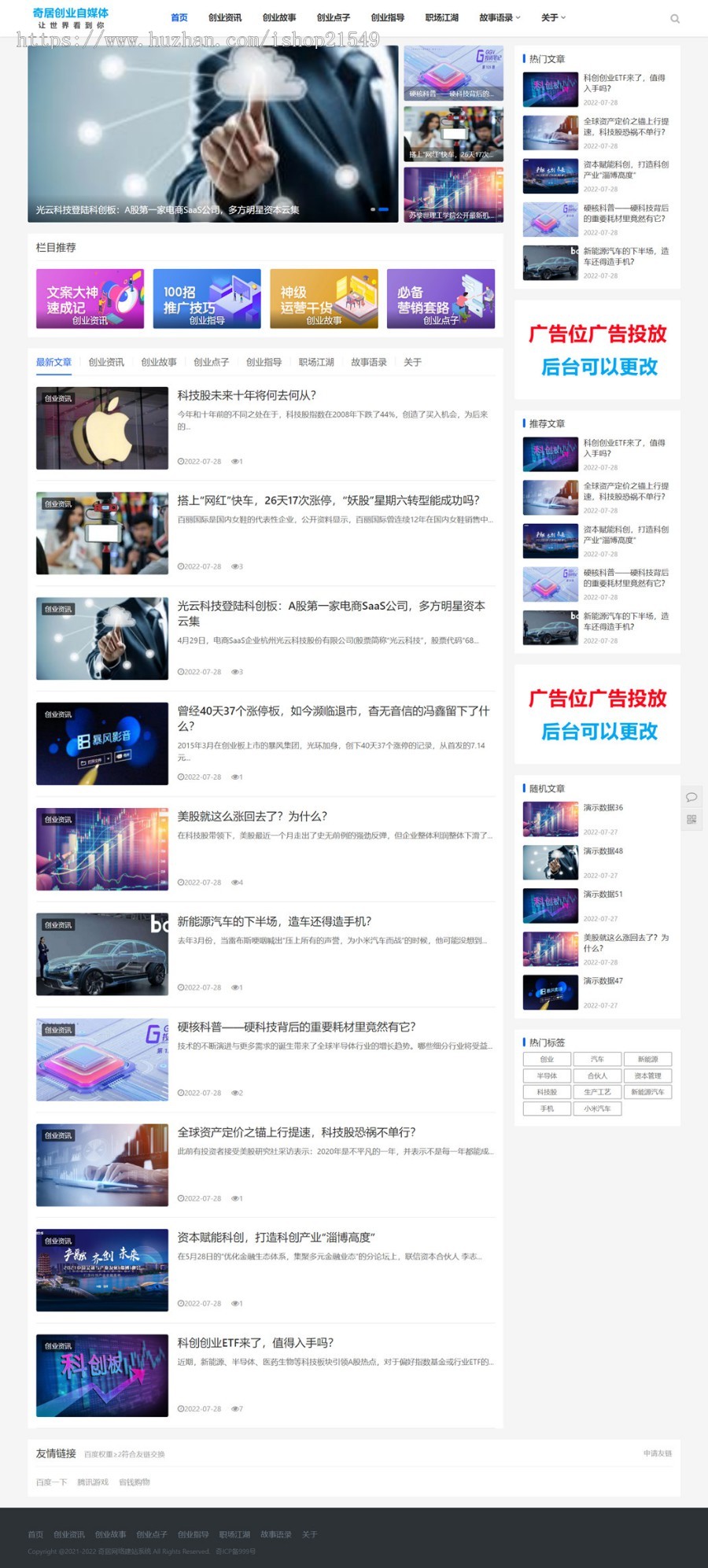
Task: Open random article 演示数据36
Action: [x=603, y=807]
